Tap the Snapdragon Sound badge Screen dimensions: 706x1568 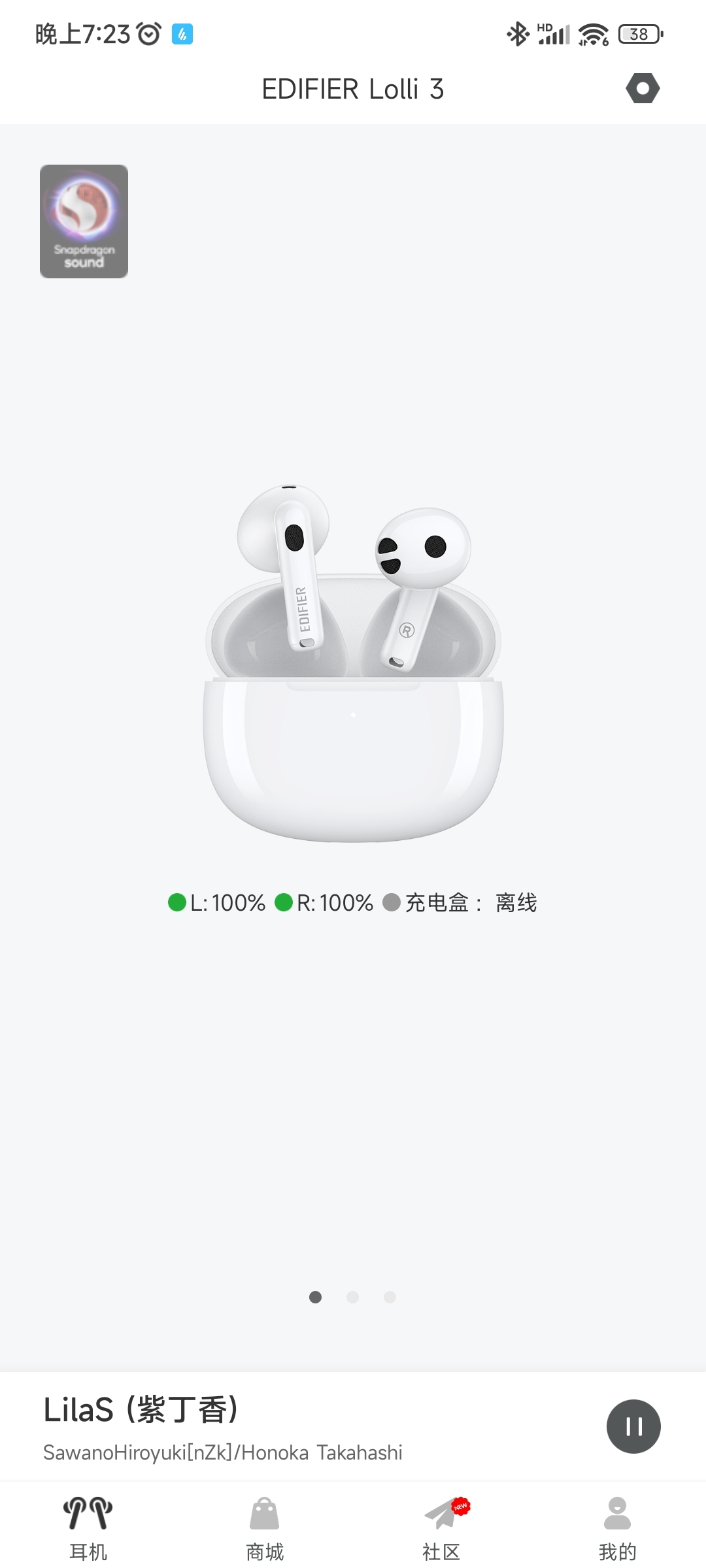[84, 221]
